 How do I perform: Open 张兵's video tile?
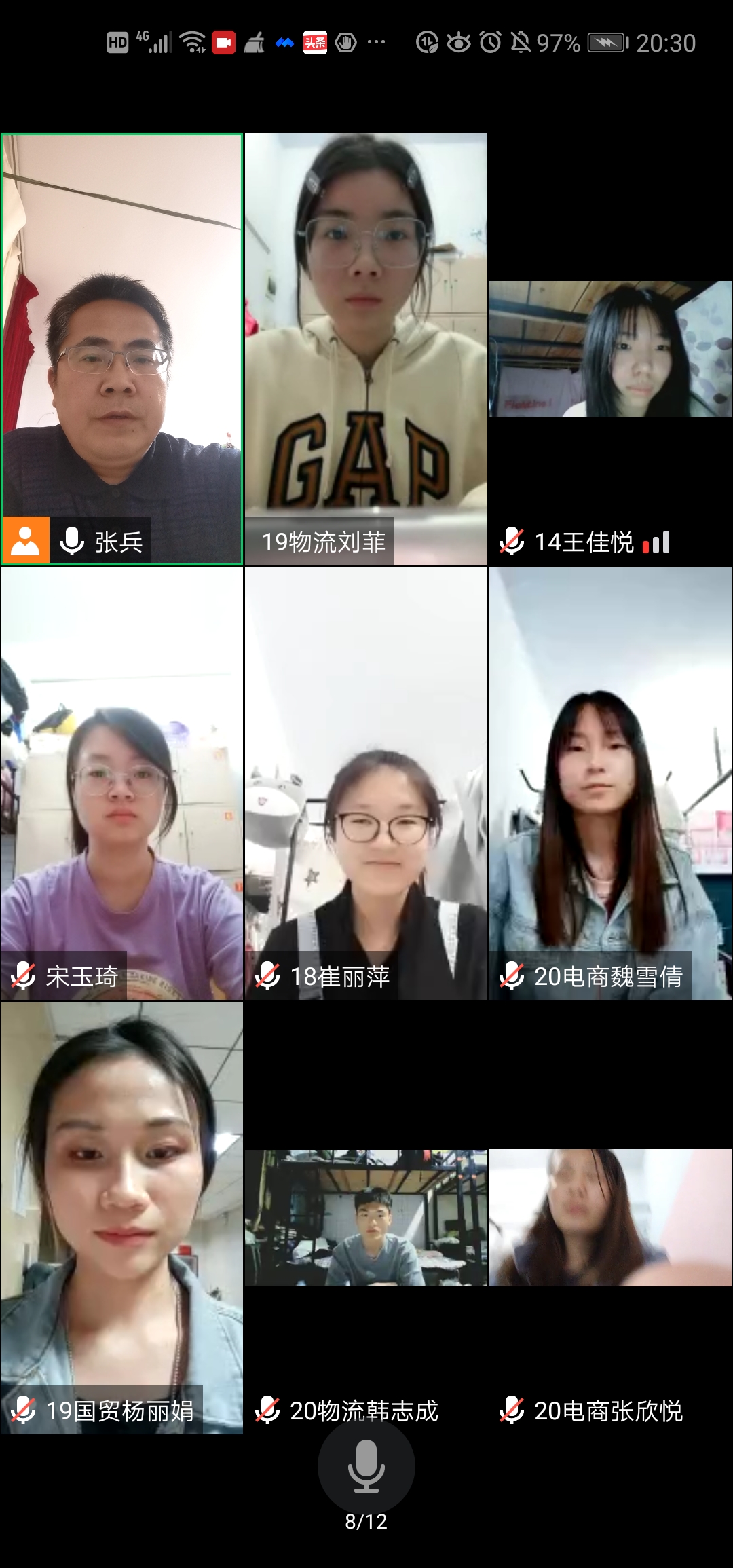click(122, 349)
